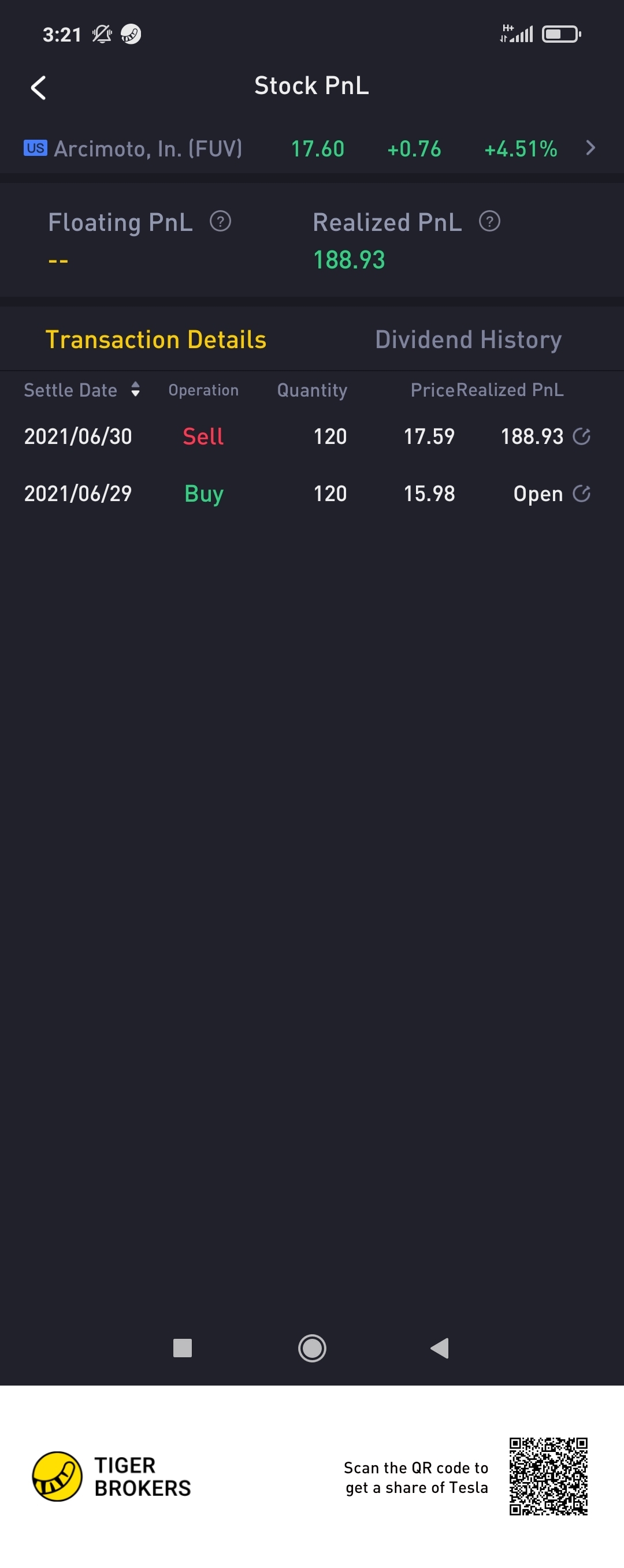The width and height of the screenshot is (624, 1568).
Task: Switch to Dividend History tab
Action: click(468, 339)
